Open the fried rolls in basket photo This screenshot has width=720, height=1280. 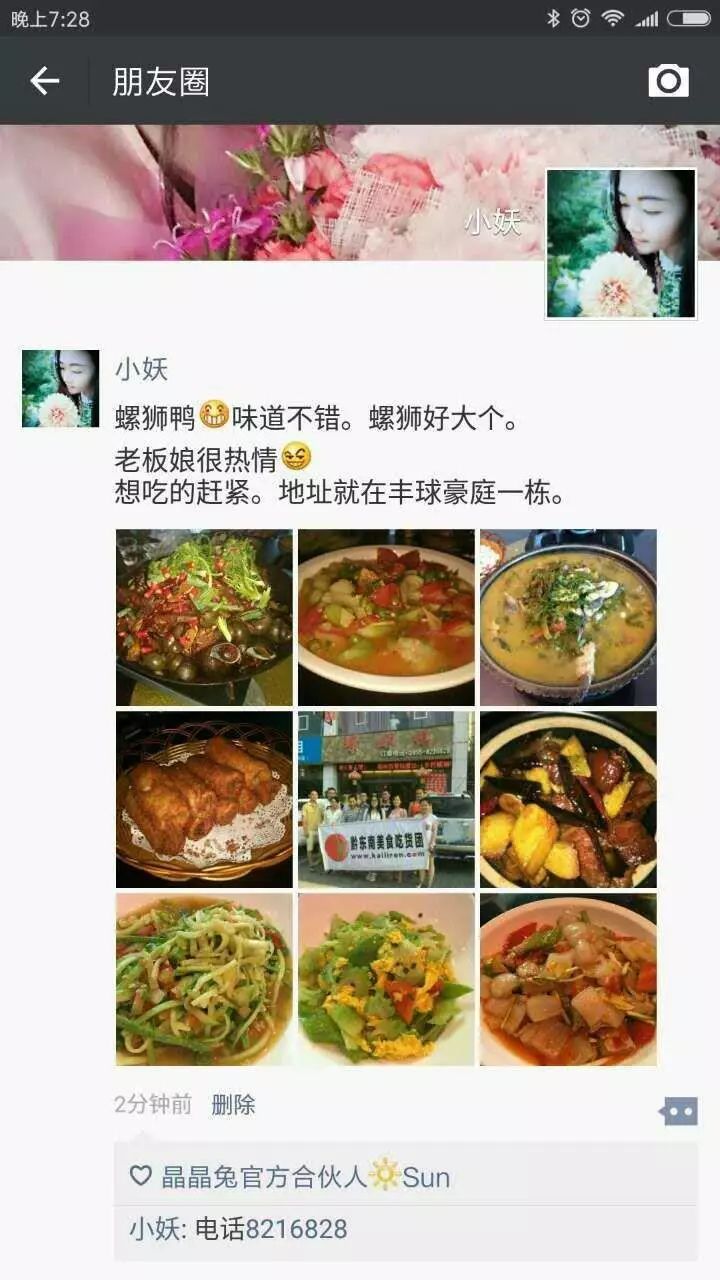pyautogui.click(x=204, y=799)
